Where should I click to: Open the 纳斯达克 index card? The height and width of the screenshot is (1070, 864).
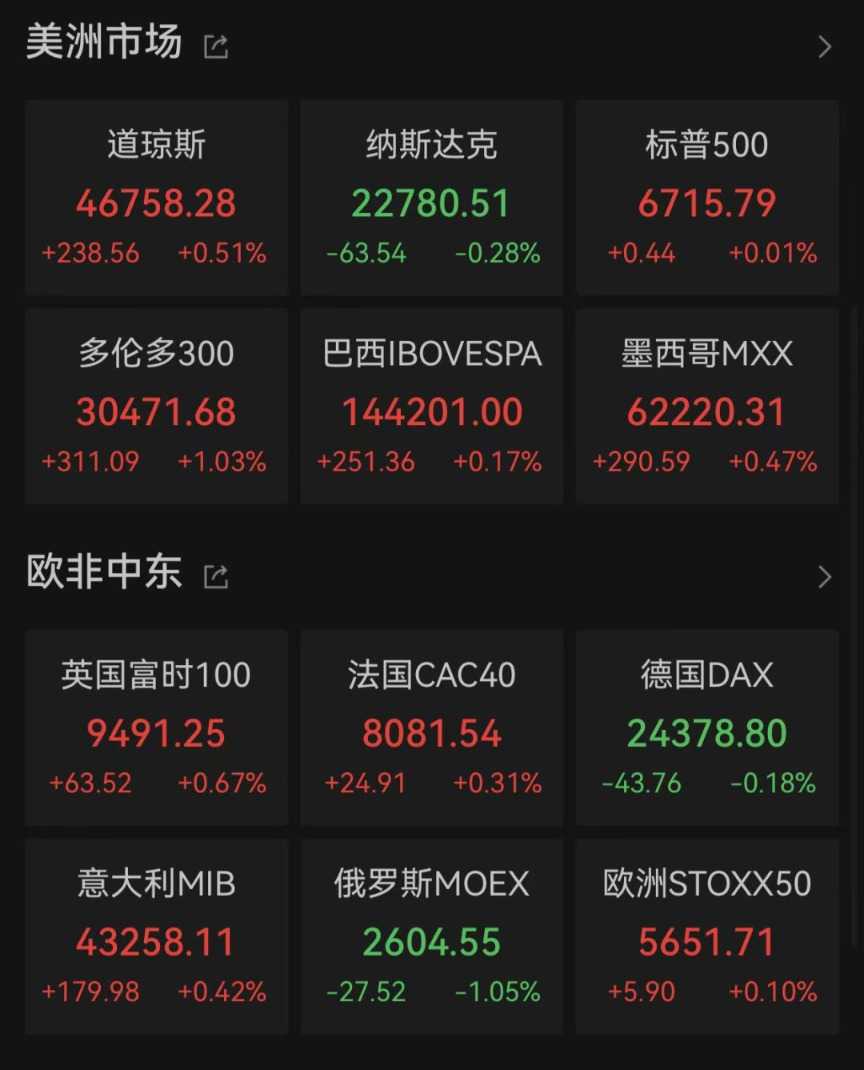coord(431,198)
